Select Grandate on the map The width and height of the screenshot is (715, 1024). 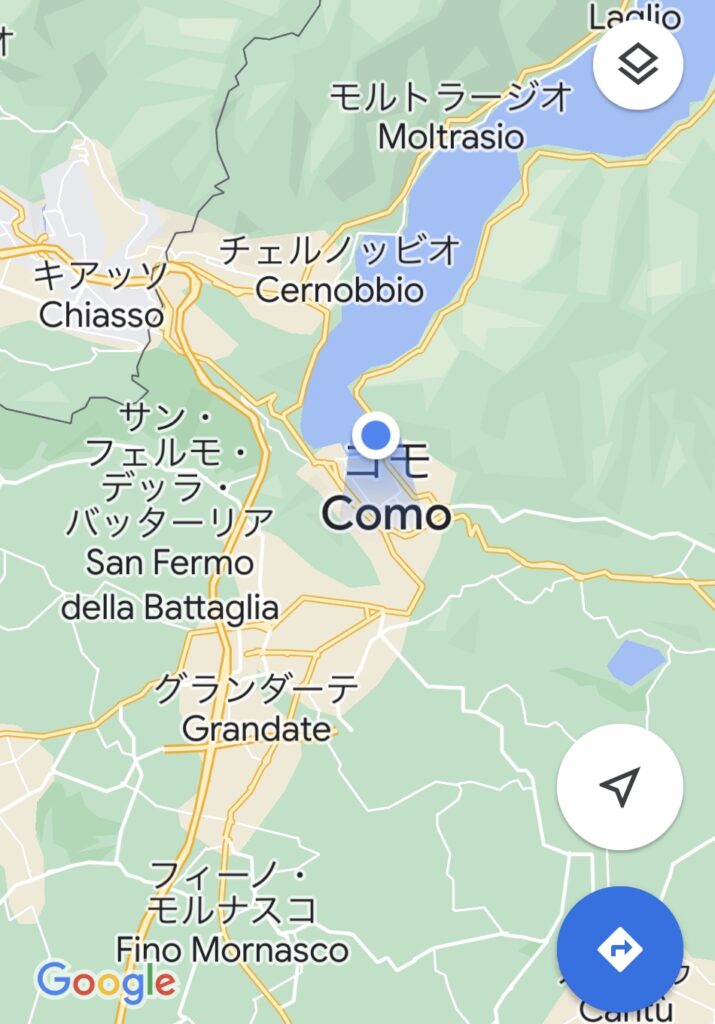256,728
